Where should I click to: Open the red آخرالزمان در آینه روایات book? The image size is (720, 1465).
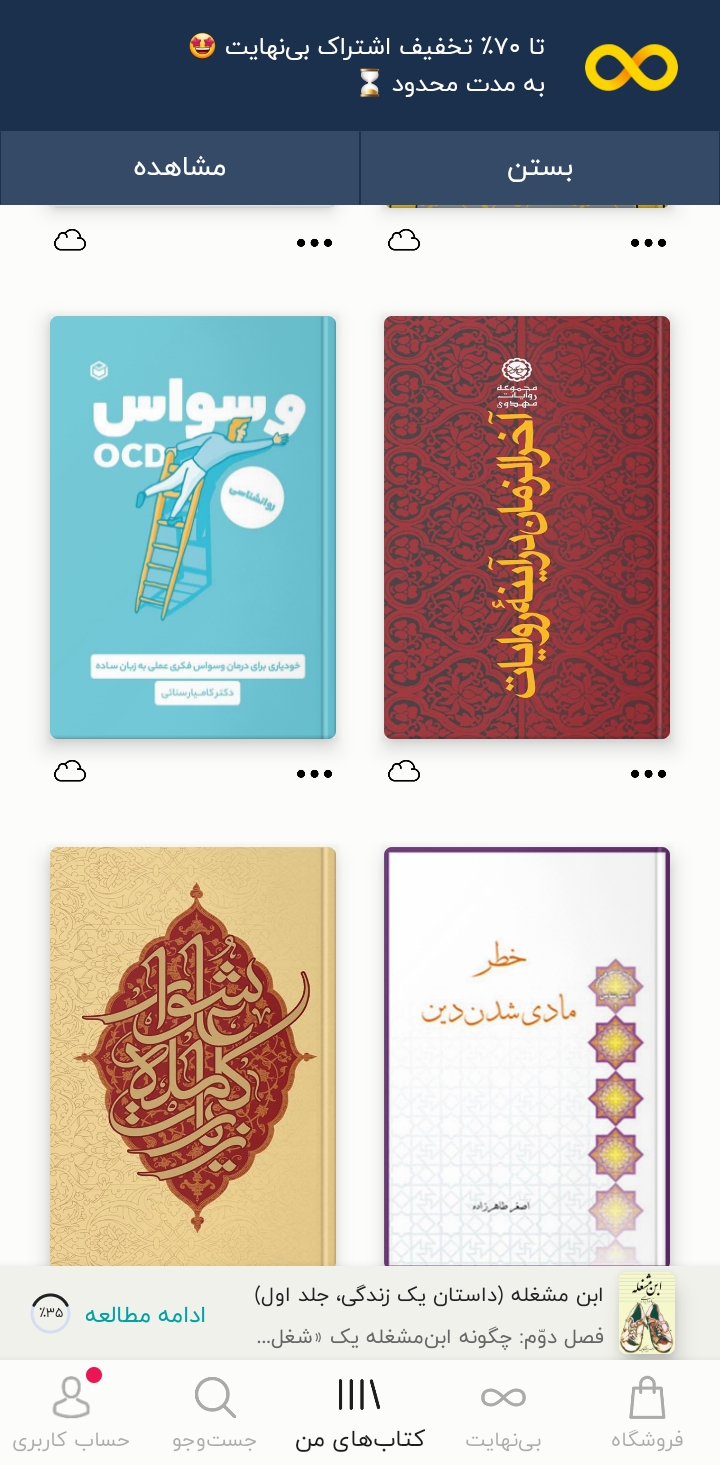pyautogui.click(x=527, y=527)
